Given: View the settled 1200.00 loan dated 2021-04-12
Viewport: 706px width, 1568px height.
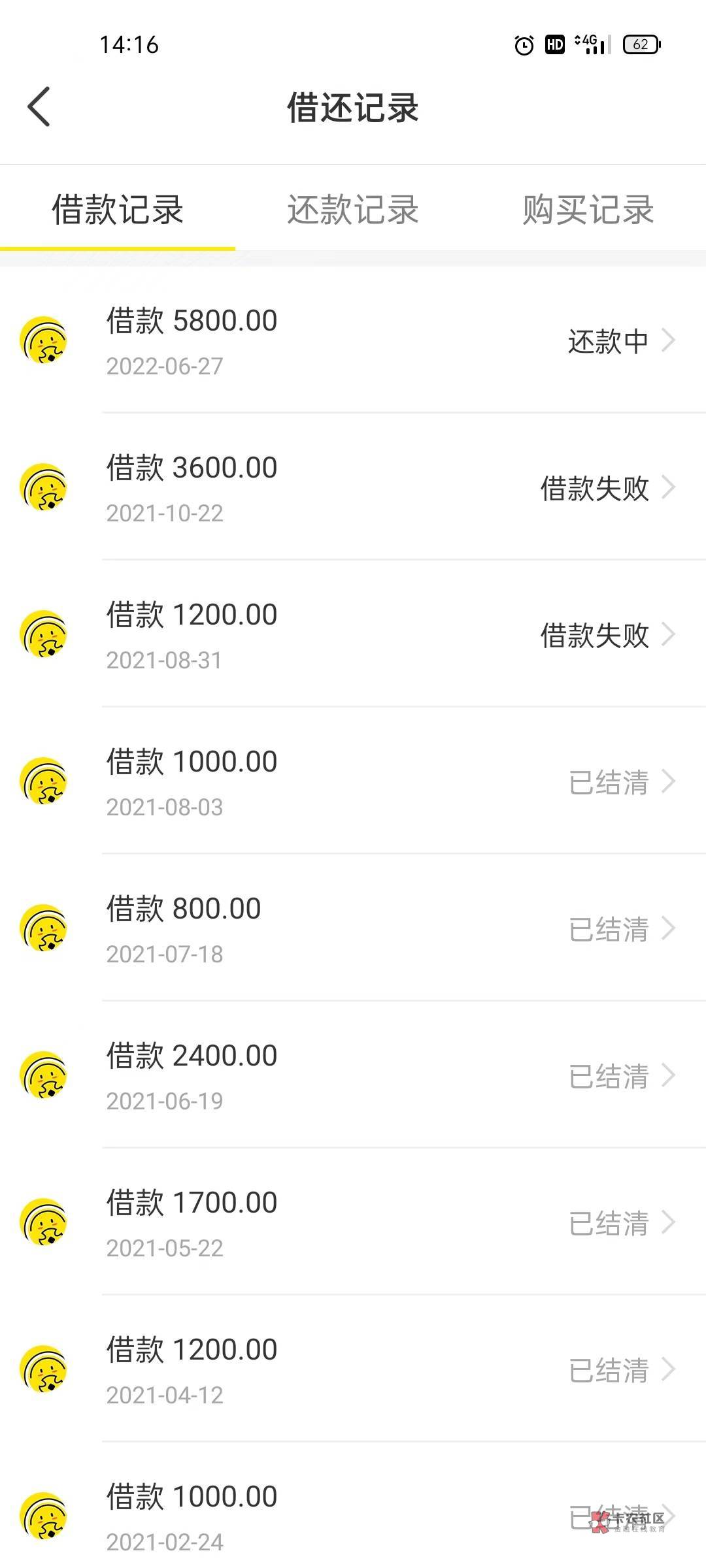Looking at the screenshot, I should coord(353,1370).
